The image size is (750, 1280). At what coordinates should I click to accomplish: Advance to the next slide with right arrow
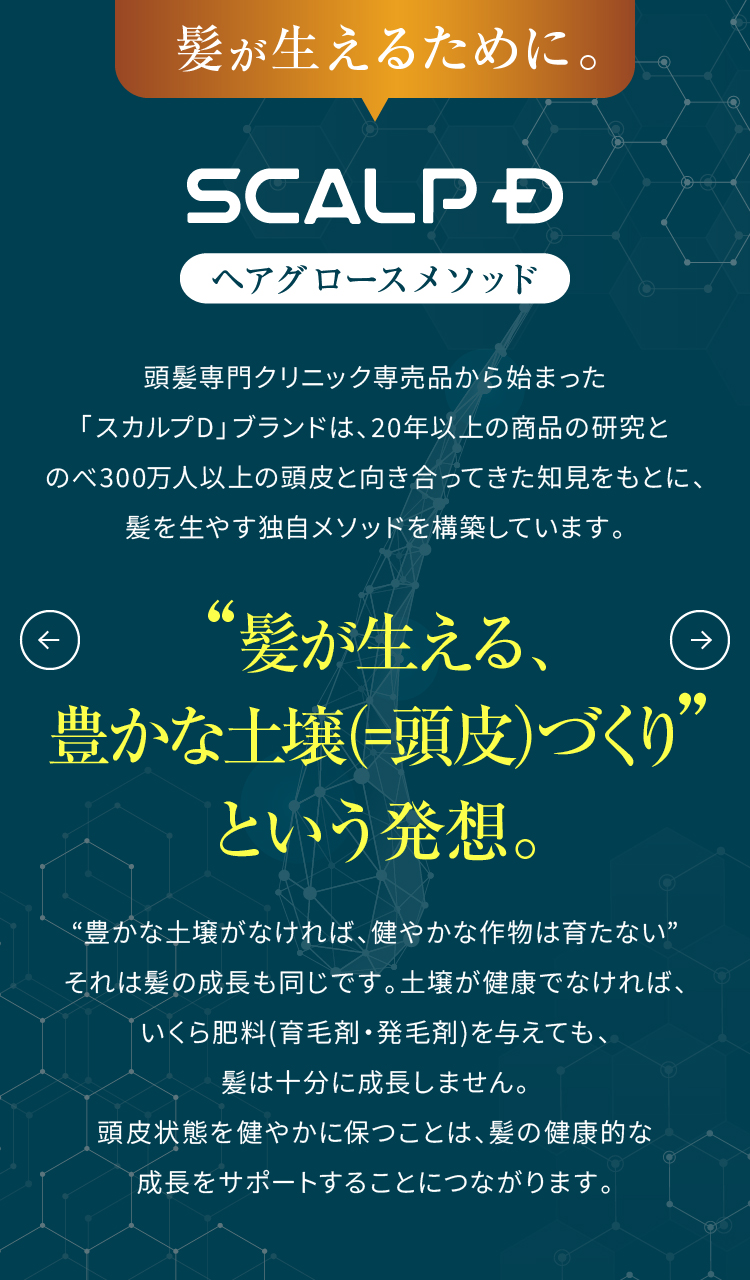(x=700, y=640)
